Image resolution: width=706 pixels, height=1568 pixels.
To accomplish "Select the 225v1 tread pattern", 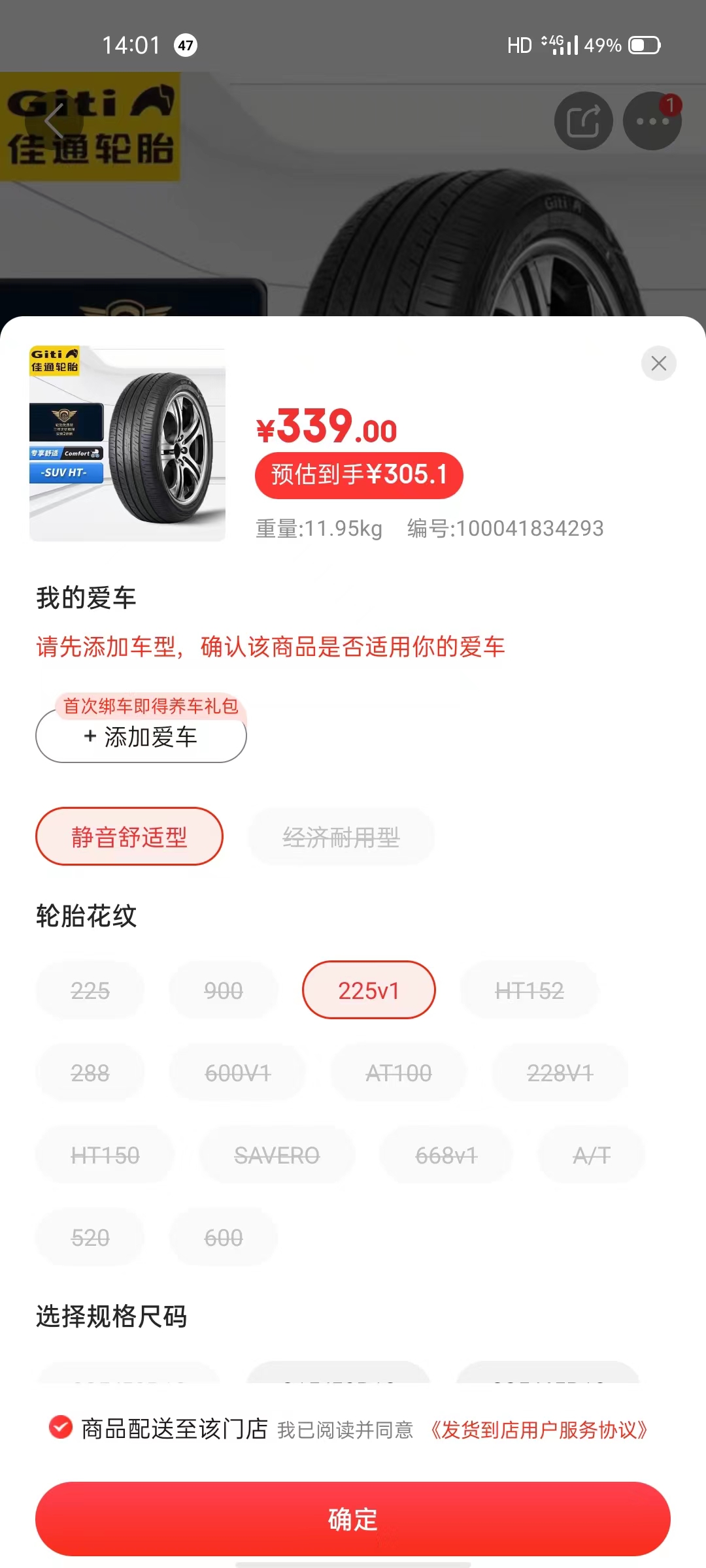I will 368,990.
